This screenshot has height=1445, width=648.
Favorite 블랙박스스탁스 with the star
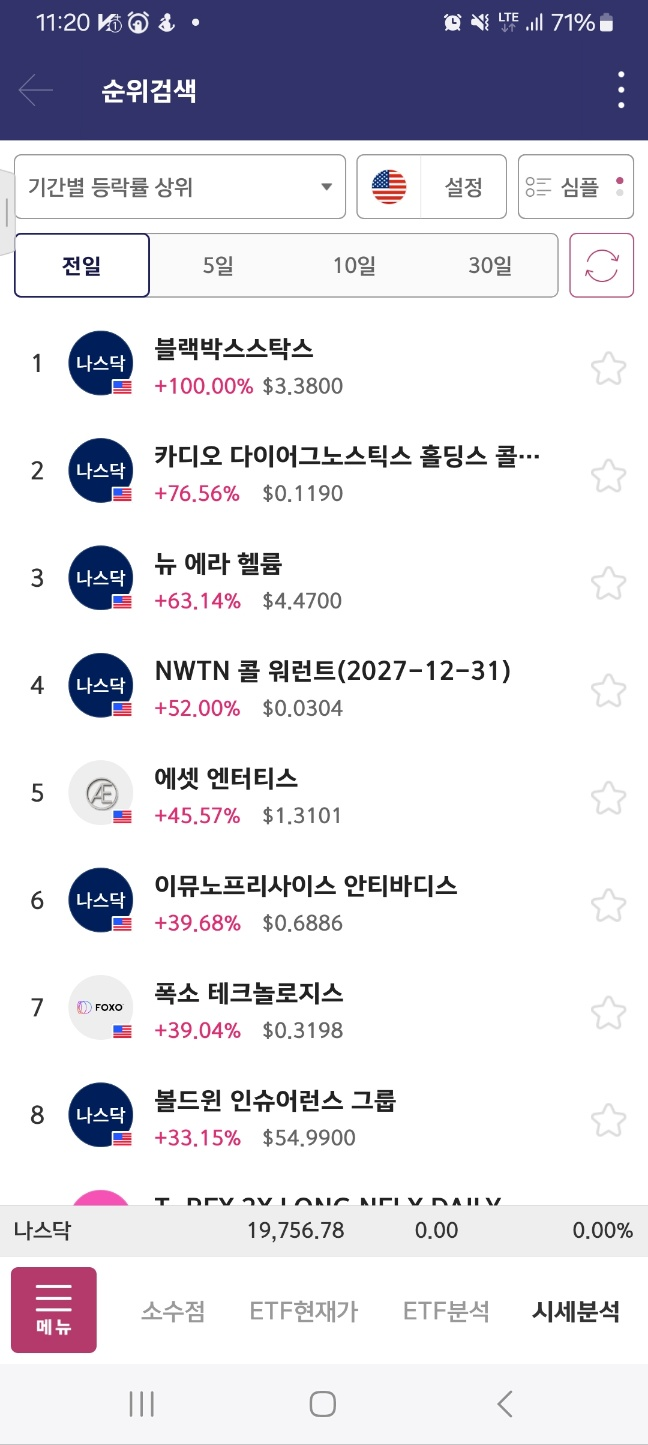tap(608, 369)
